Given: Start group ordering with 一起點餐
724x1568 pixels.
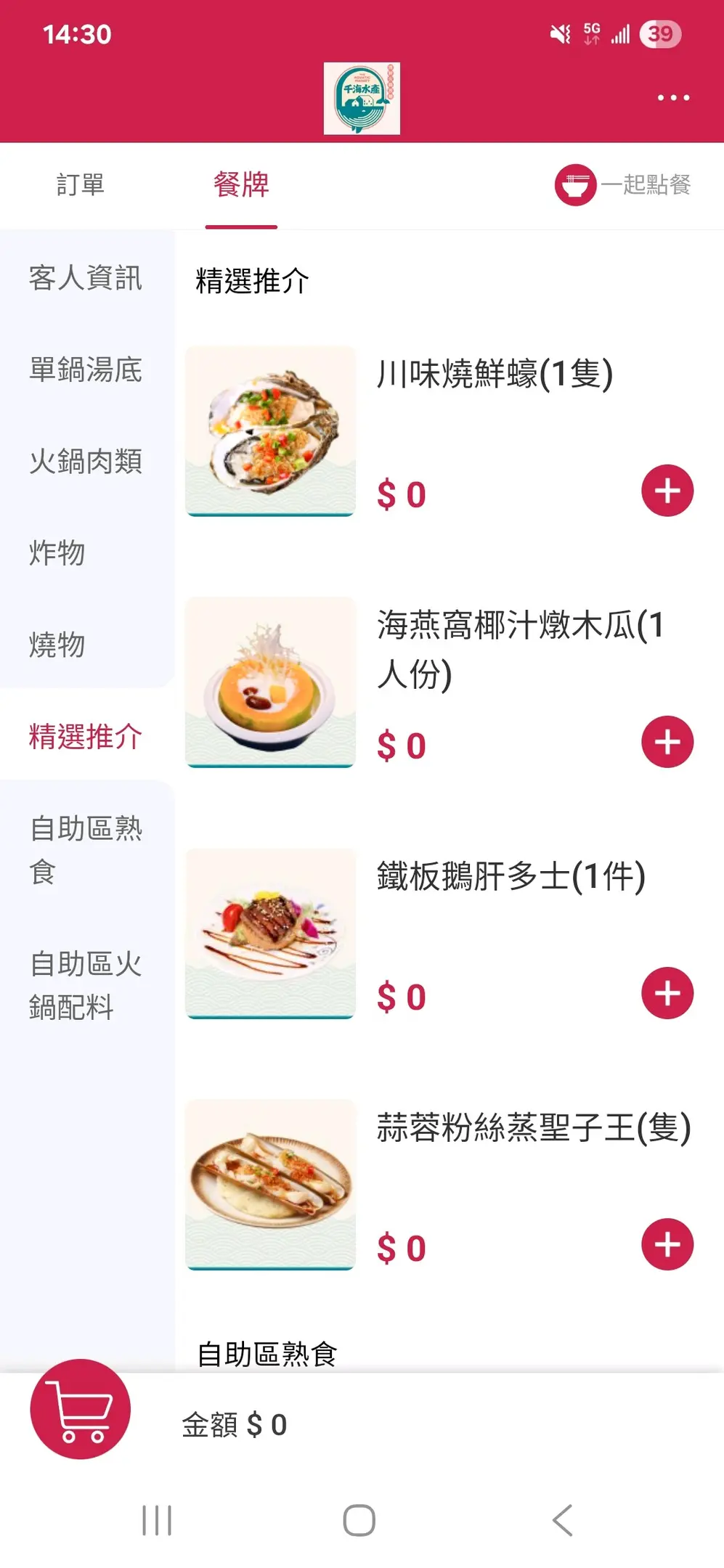Looking at the screenshot, I should [x=623, y=184].
